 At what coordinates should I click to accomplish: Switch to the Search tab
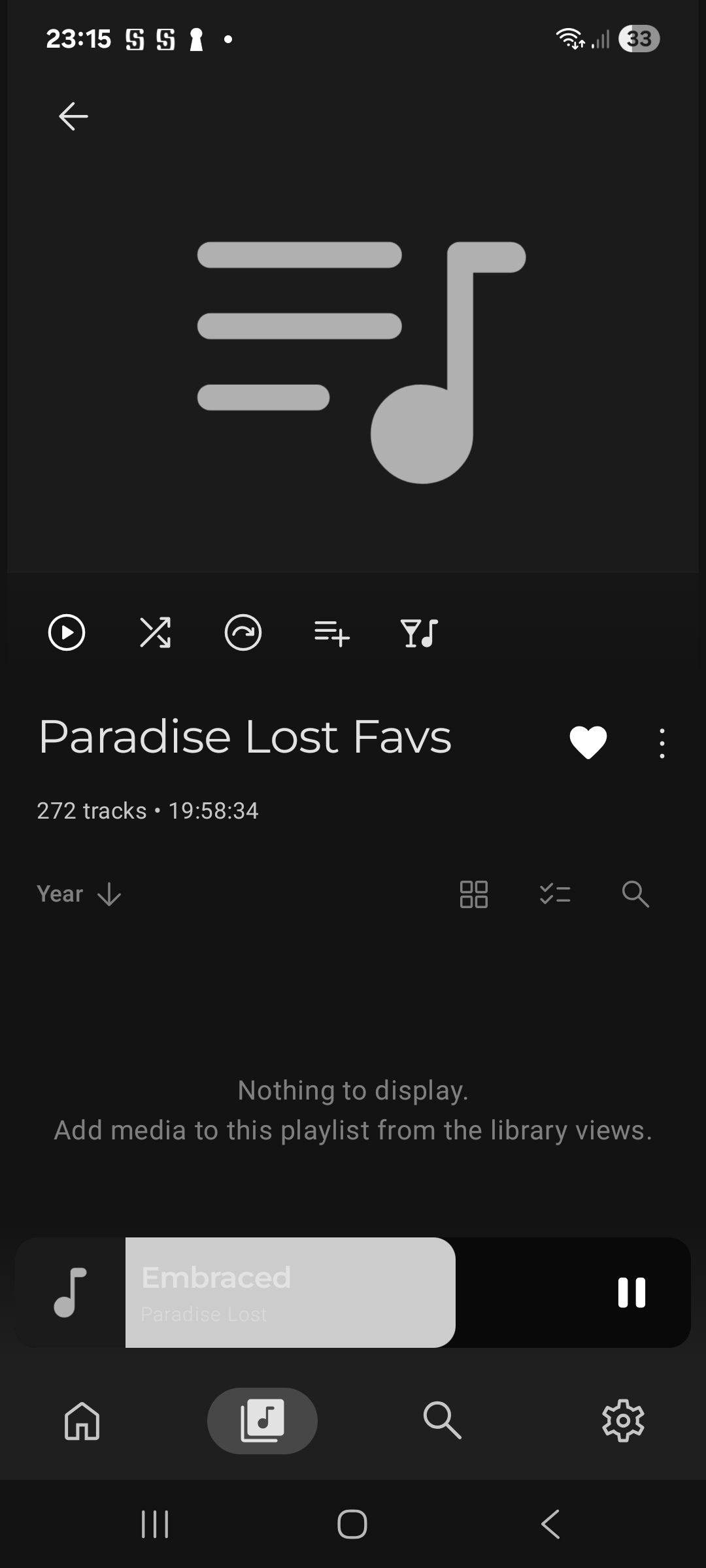(x=443, y=1420)
